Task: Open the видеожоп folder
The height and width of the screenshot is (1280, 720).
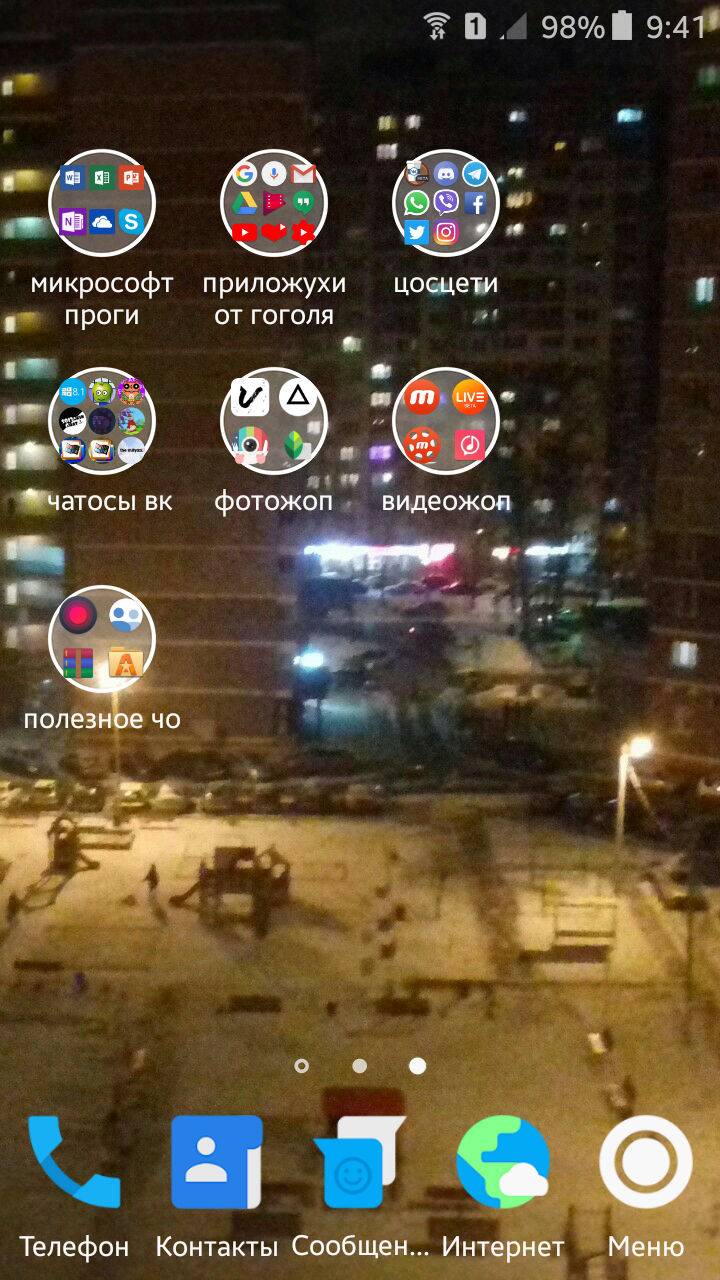Action: pos(446,421)
